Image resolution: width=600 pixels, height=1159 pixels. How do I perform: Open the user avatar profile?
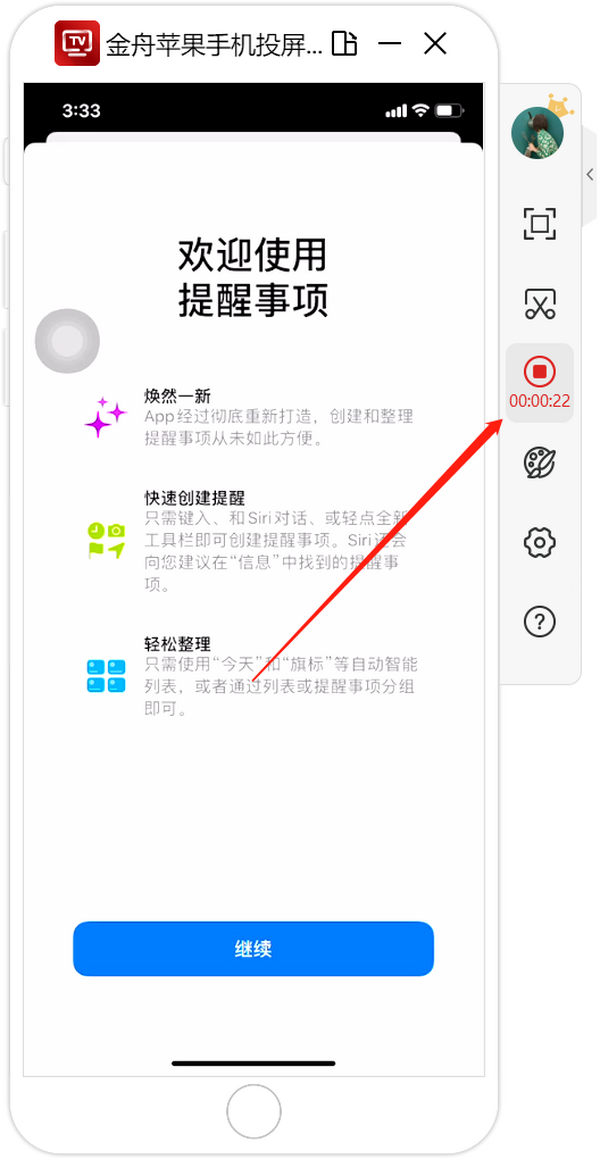coord(537,133)
